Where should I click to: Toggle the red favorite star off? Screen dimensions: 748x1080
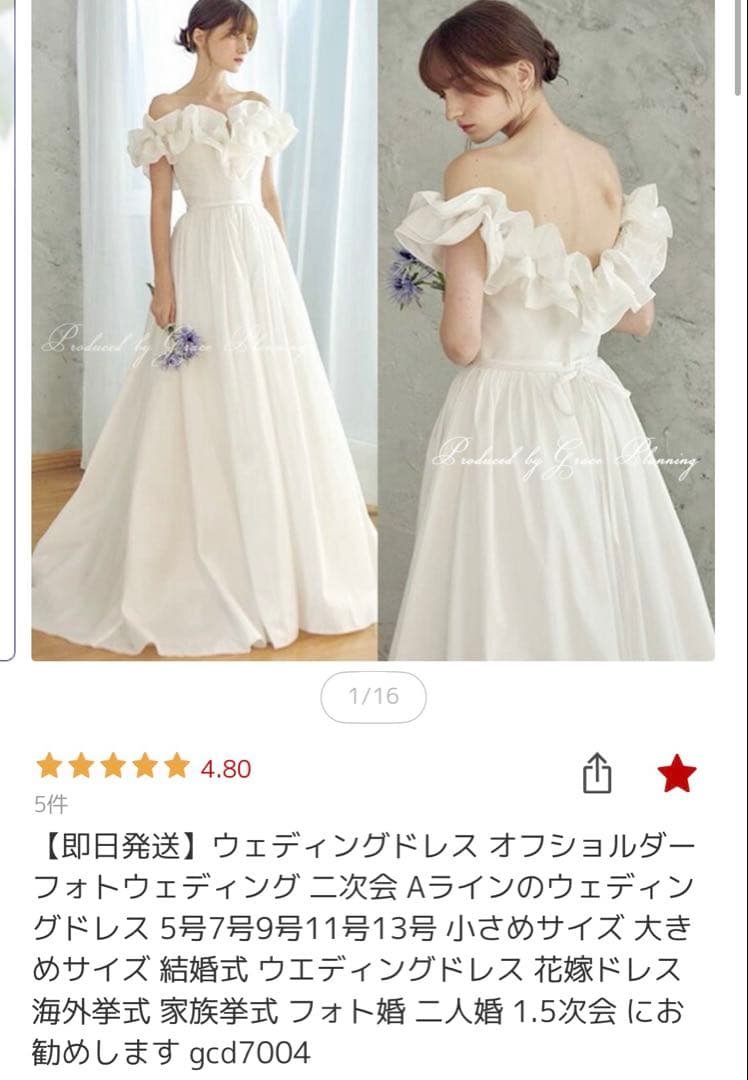676,770
